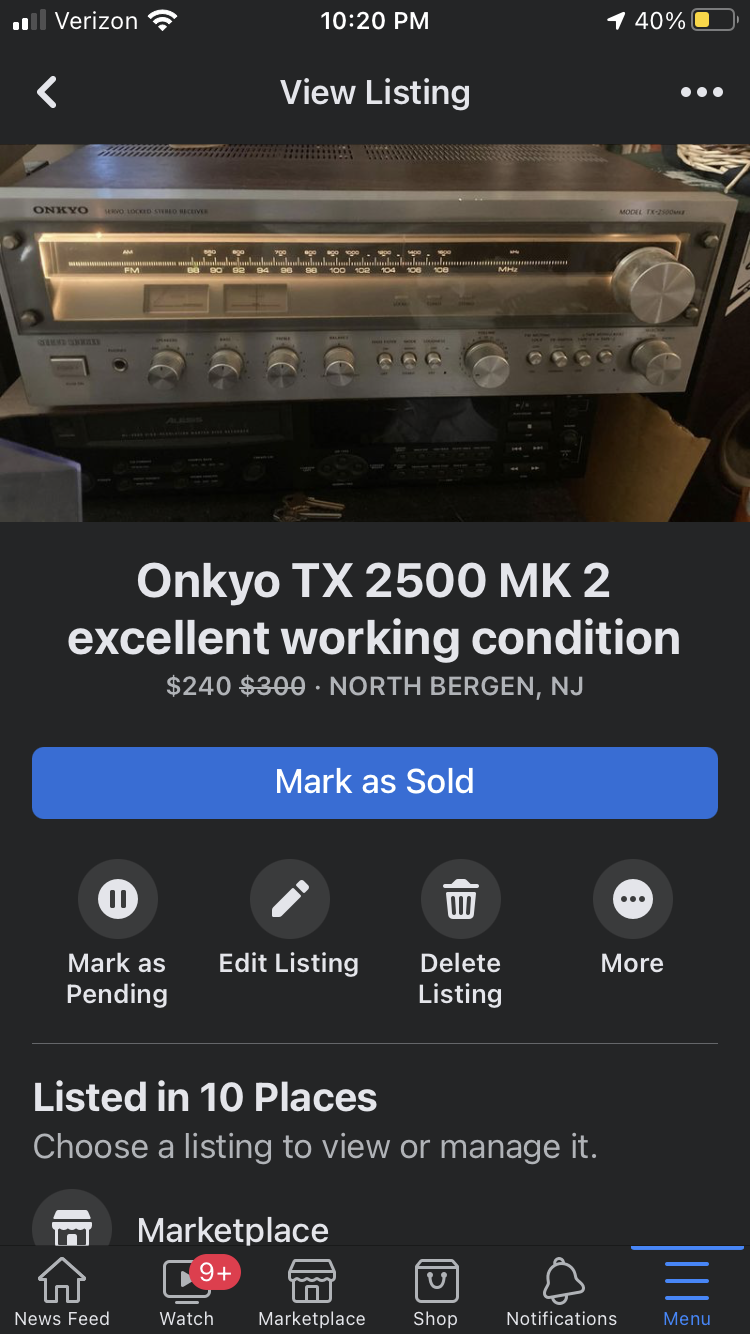This screenshot has width=750, height=1334.
Task: Mark the listing as Pending
Action: tap(117, 934)
